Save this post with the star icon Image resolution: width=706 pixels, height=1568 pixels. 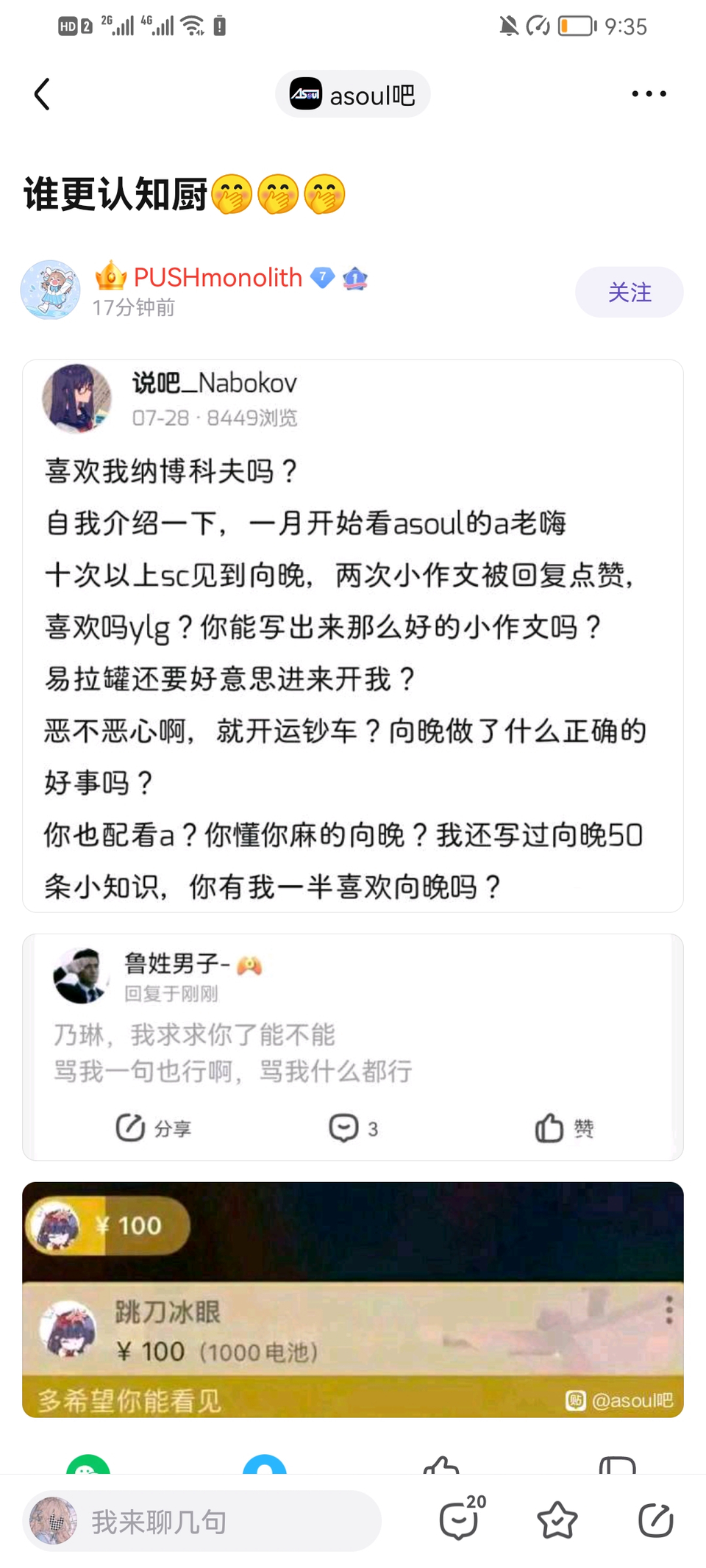click(557, 1519)
